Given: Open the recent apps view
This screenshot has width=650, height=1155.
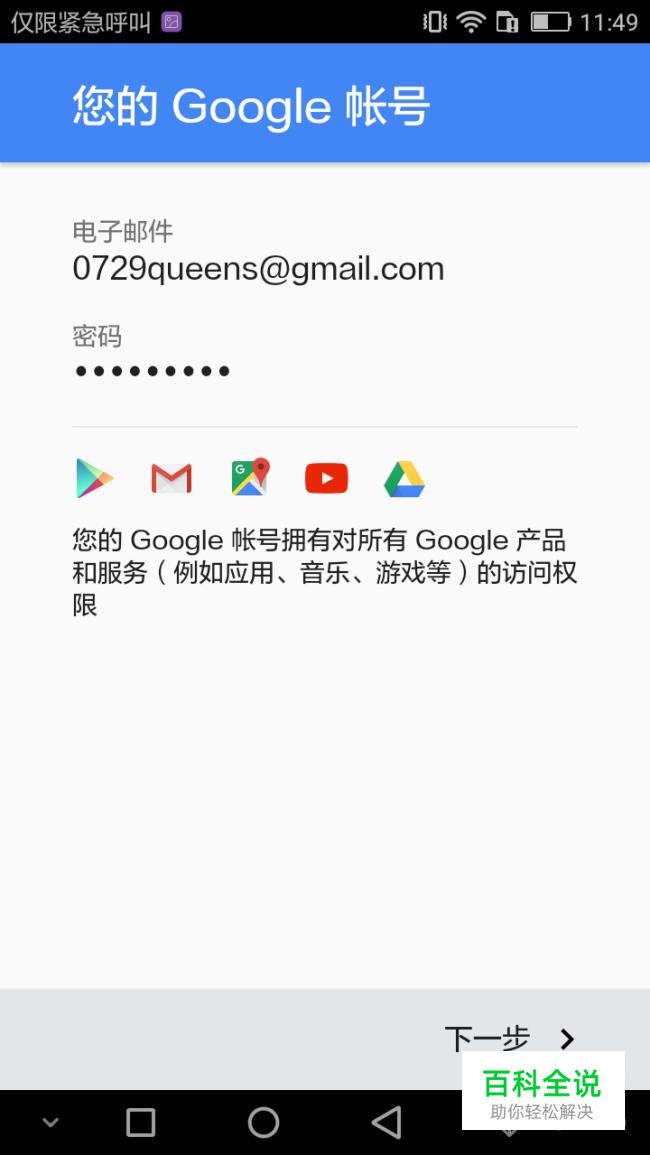Looking at the screenshot, I should pos(141,1123).
